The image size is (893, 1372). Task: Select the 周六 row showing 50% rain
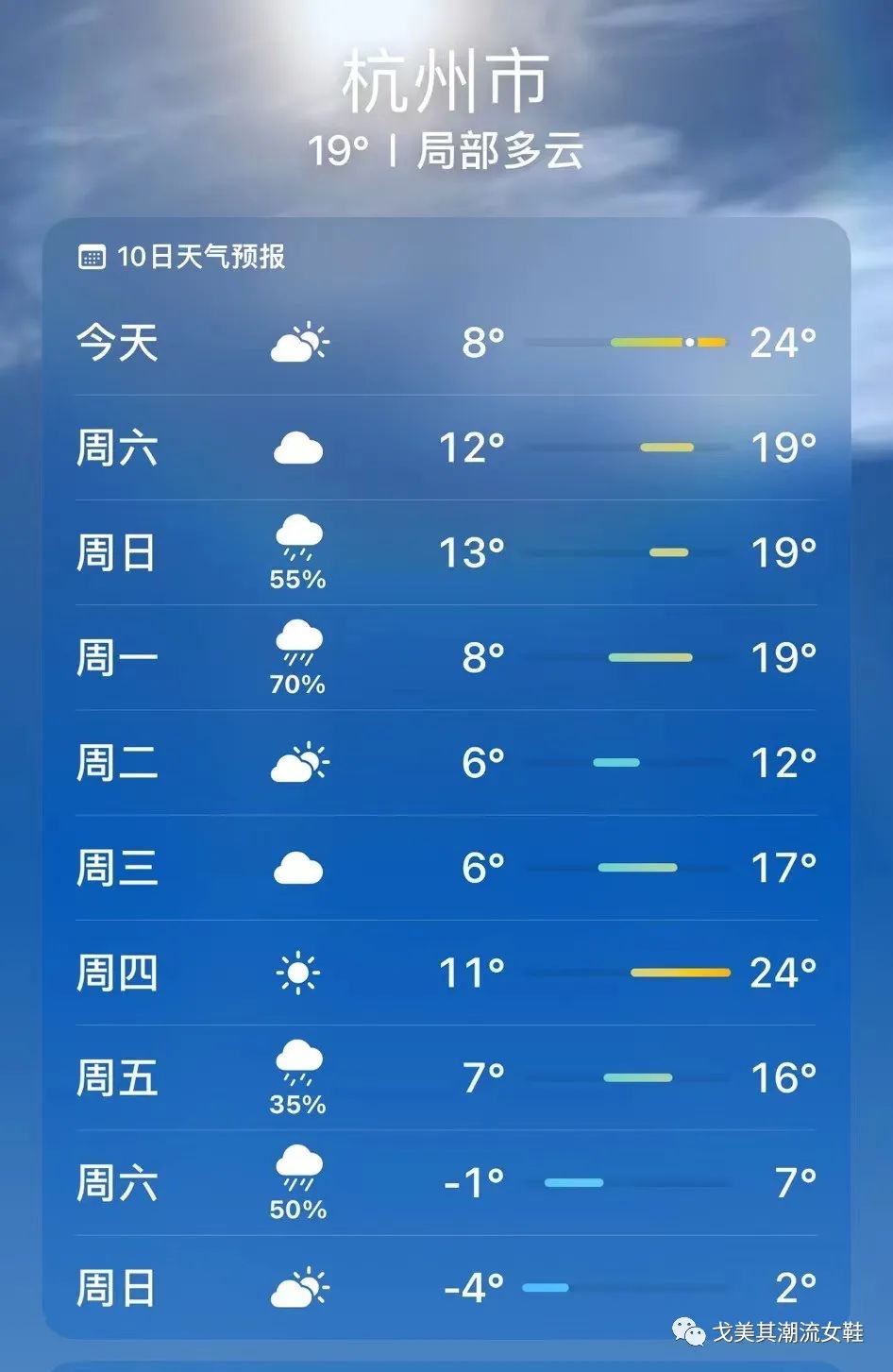[x=446, y=1182]
